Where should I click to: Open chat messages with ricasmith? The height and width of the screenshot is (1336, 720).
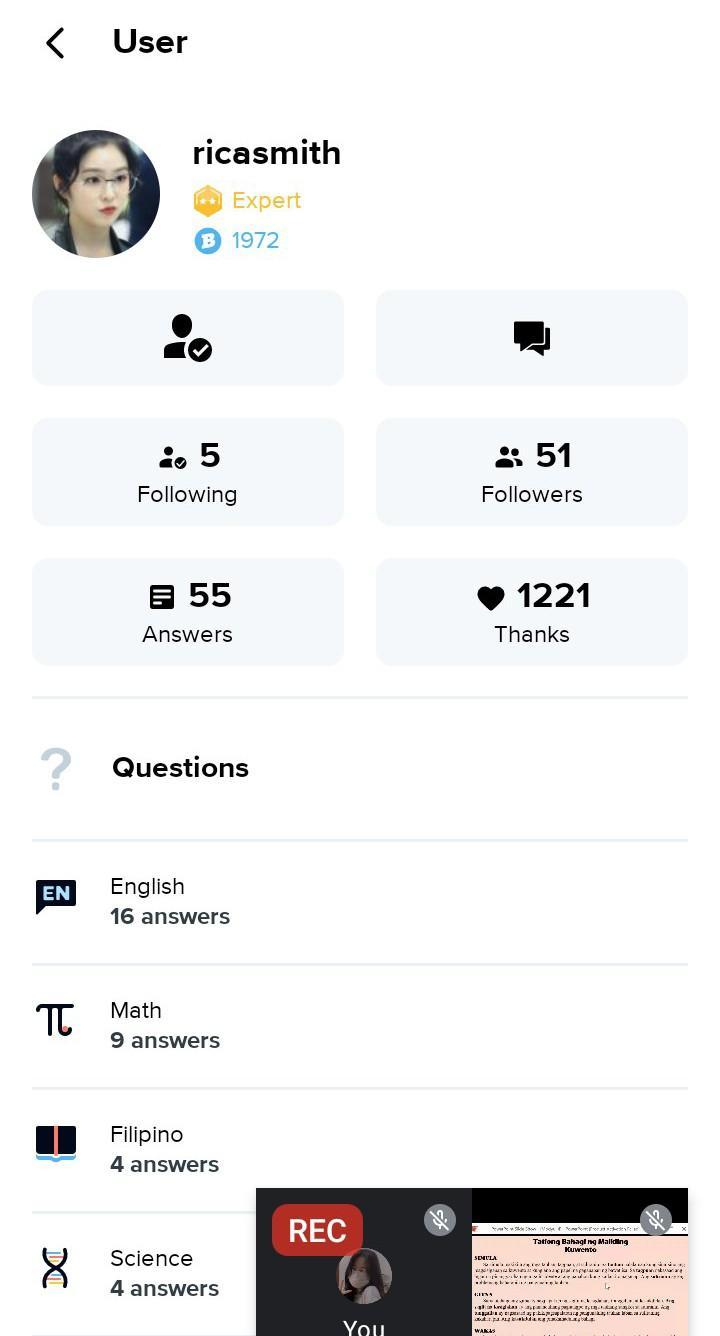[531, 338]
